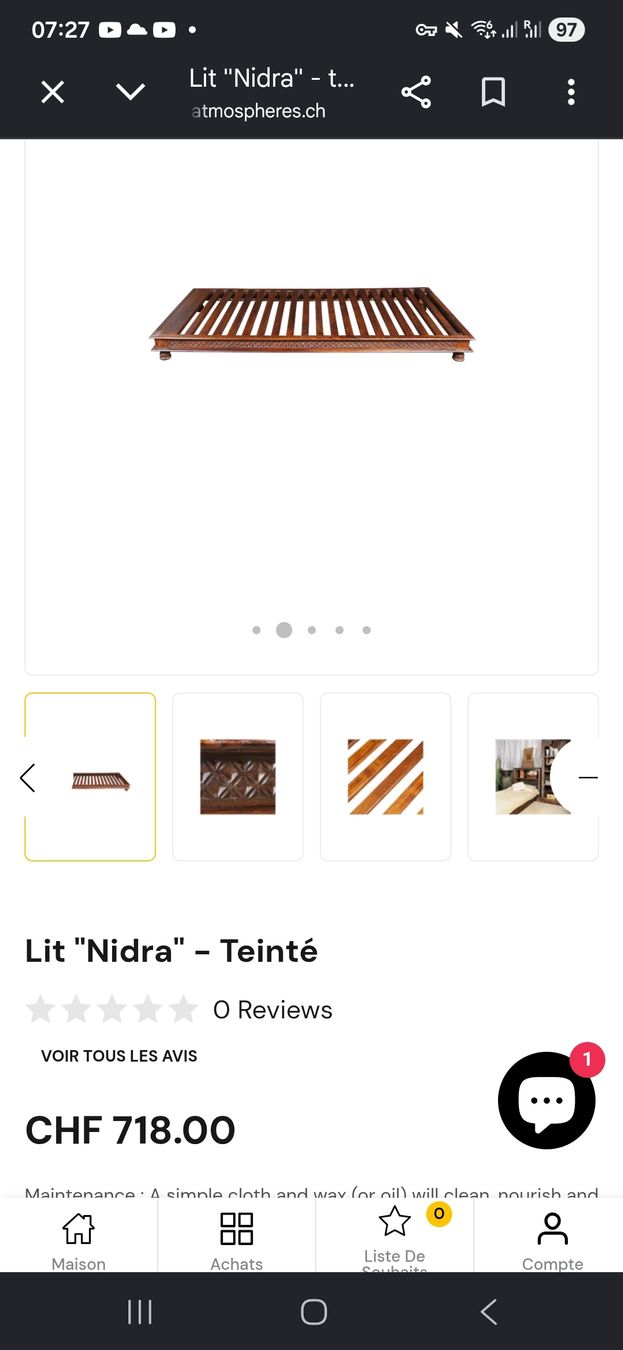Switch to the Achats tab
Image resolution: width=623 pixels, height=1350 pixels.
coord(236,1240)
